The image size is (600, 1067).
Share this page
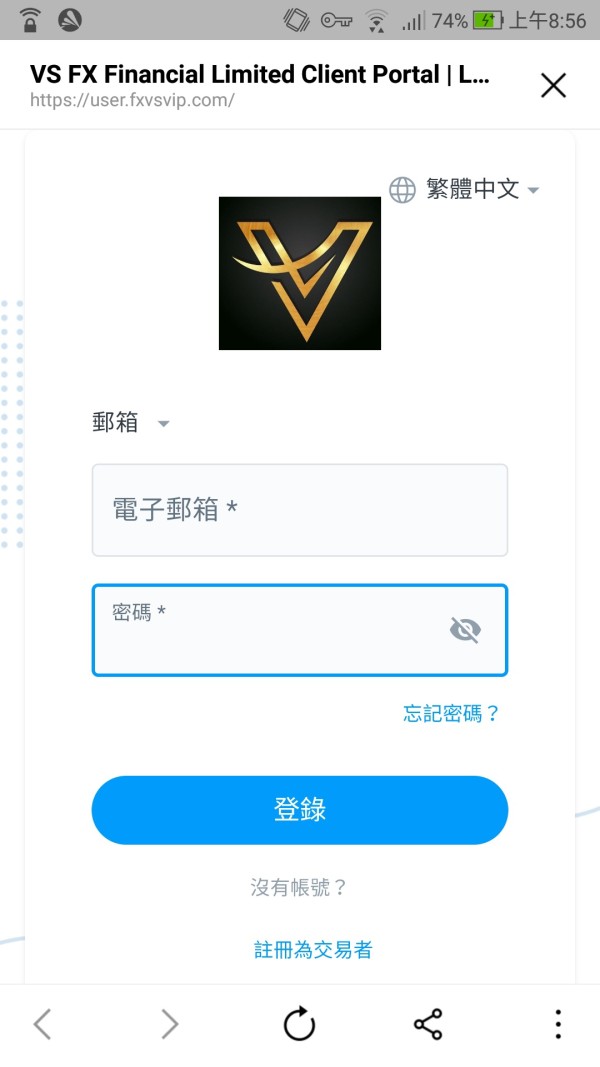[428, 1024]
